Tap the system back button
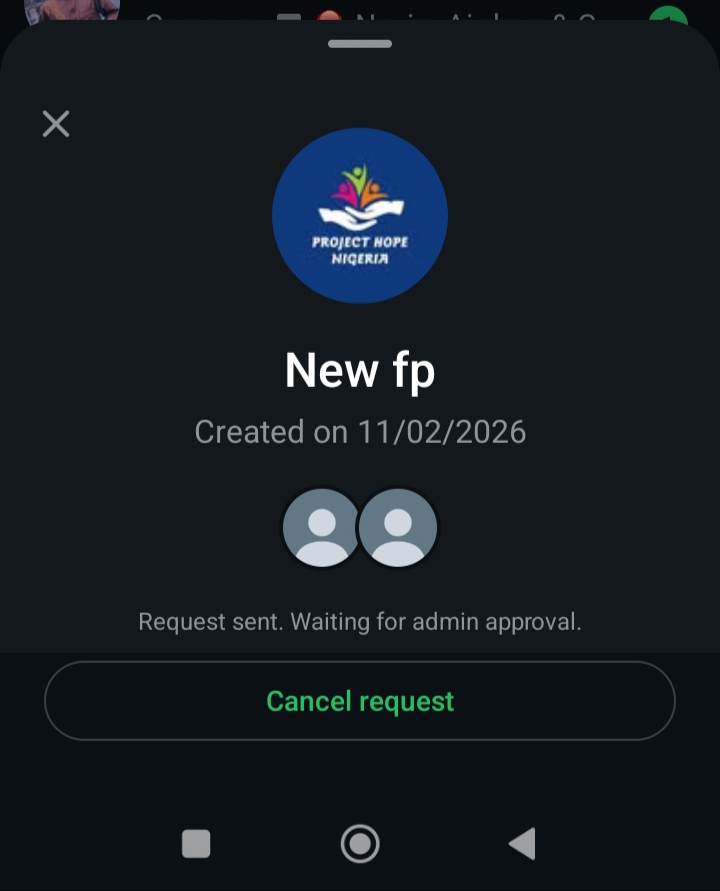The image size is (720, 891). pyautogui.click(x=522, y=844)
